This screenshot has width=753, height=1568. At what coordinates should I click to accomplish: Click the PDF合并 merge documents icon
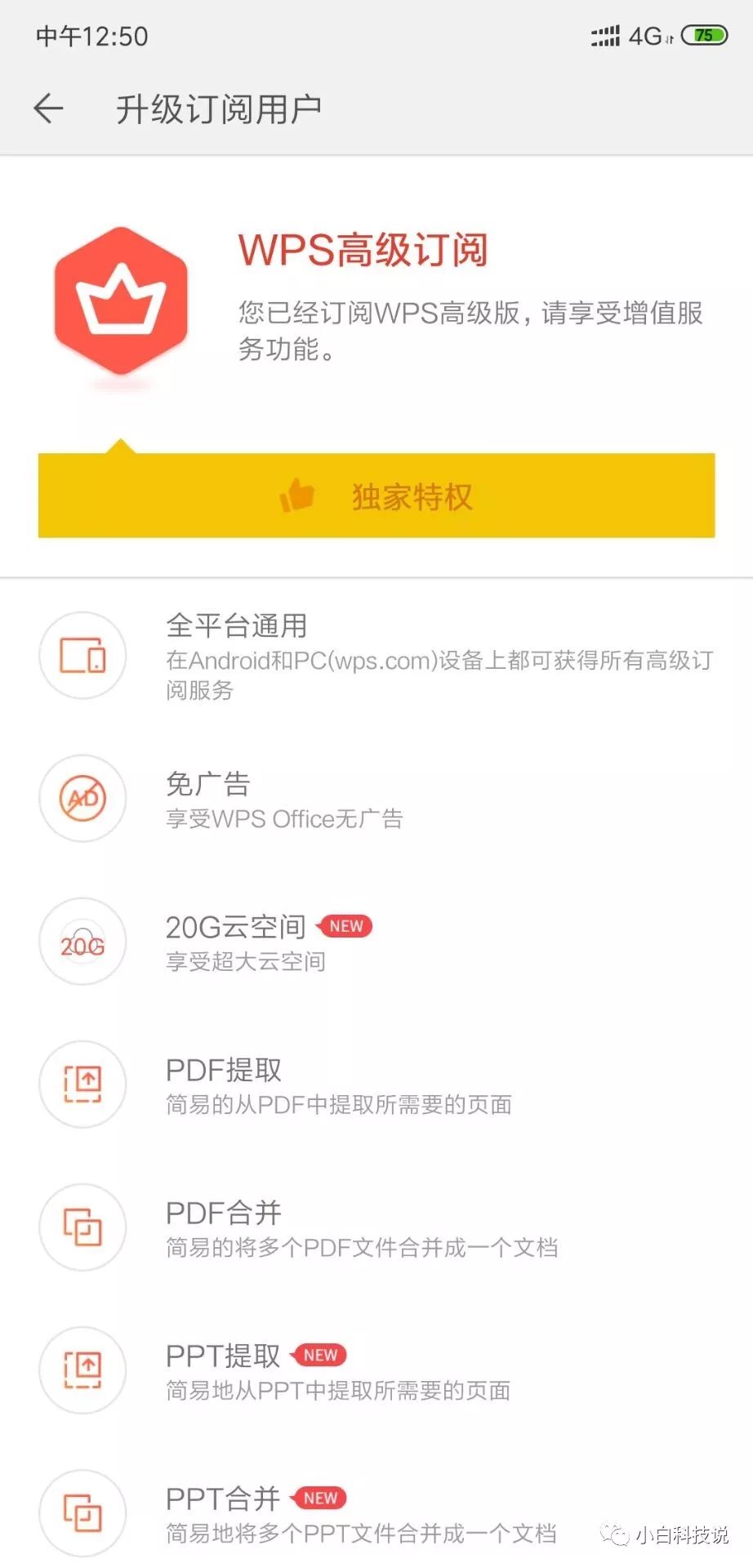[82, 1227]
